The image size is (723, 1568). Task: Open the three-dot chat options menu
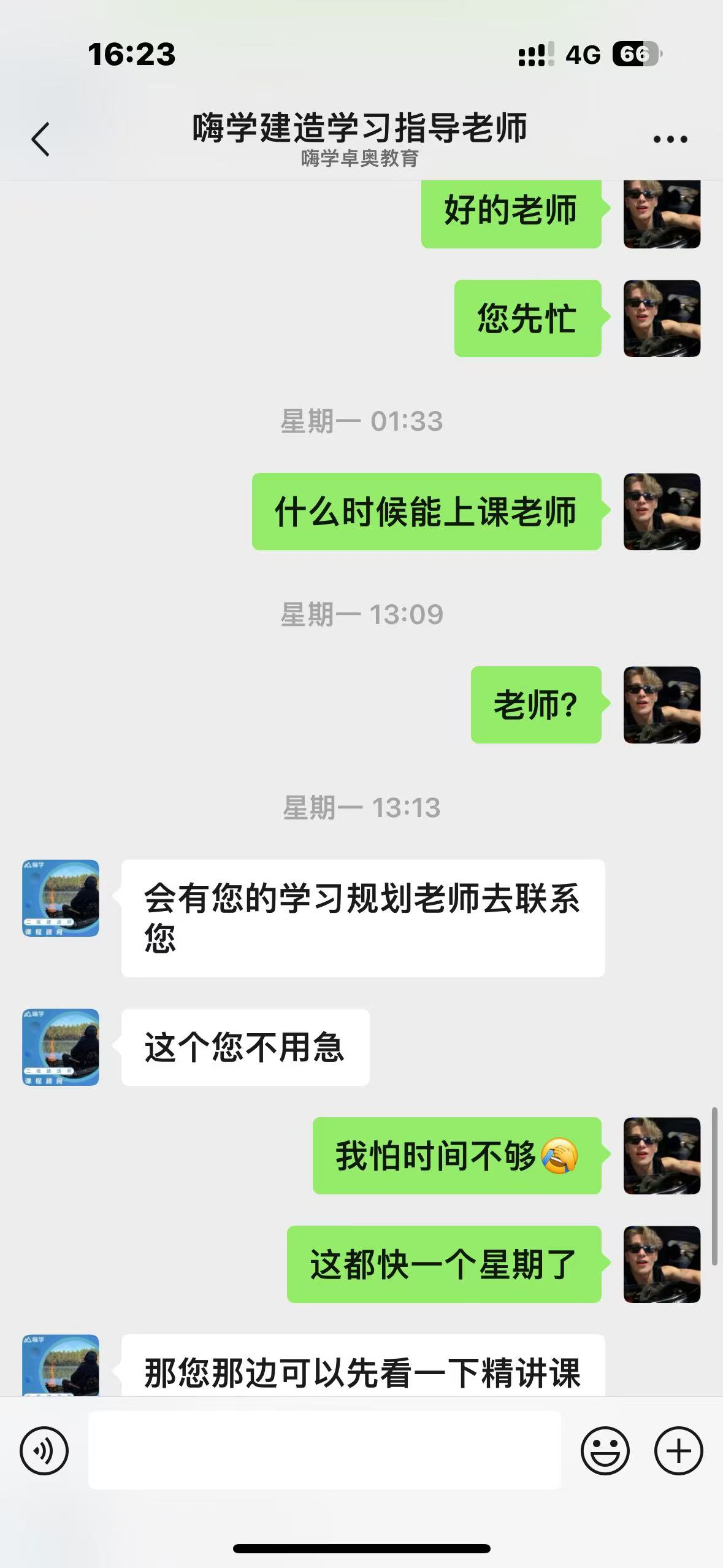[670, 140]
